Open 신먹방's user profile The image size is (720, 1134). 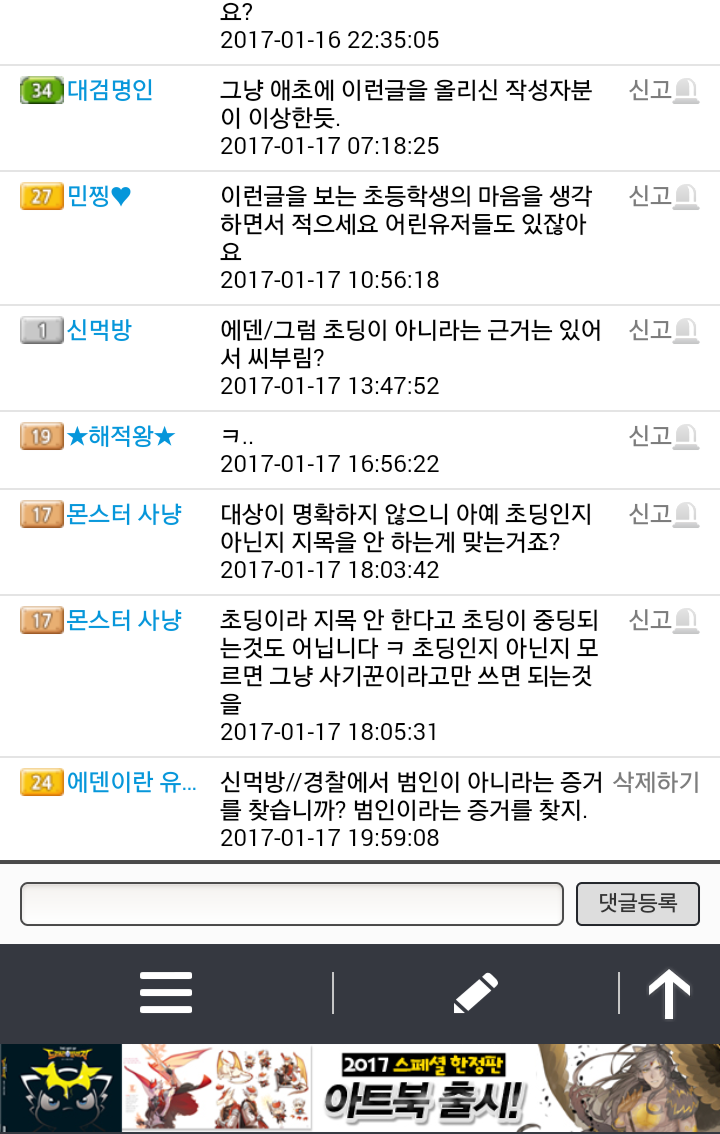point(99,330)
